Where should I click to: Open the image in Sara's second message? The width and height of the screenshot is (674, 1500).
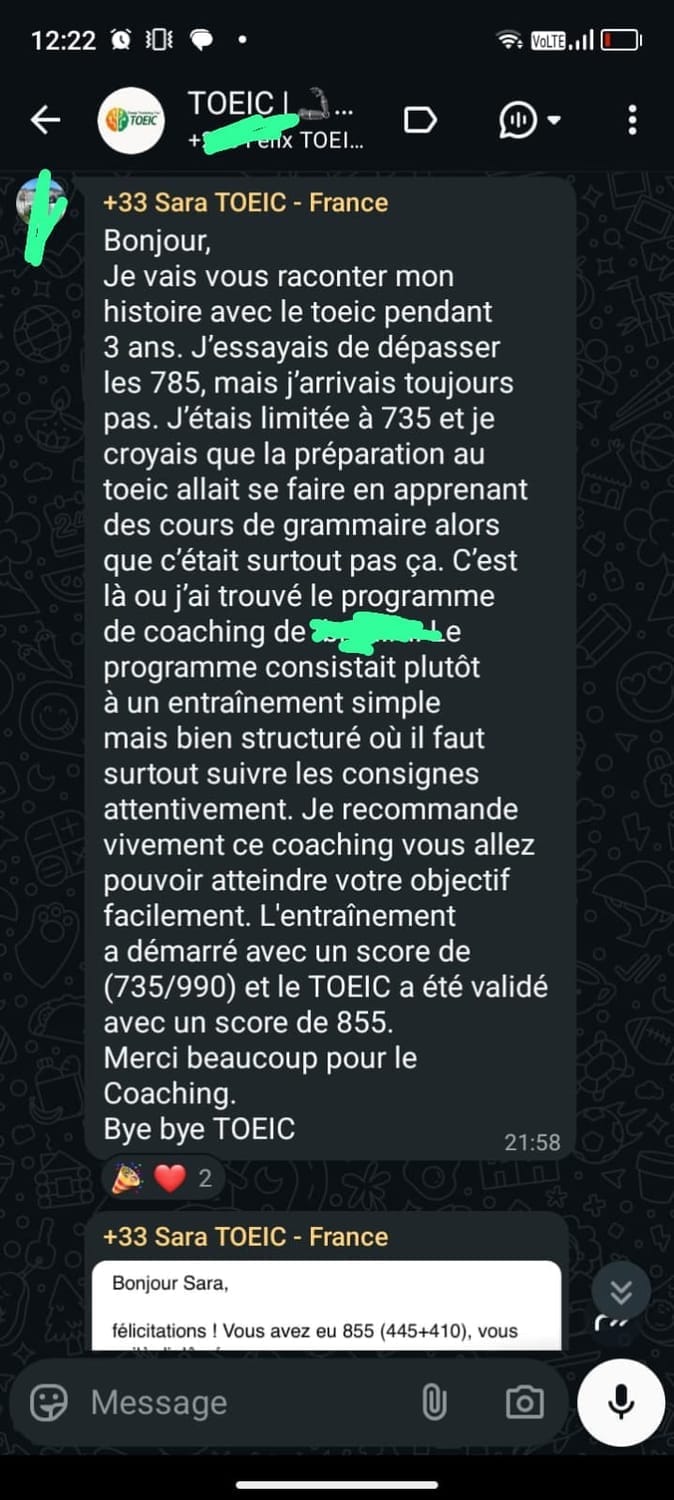pyautogui.click(x=326, y=1305)
